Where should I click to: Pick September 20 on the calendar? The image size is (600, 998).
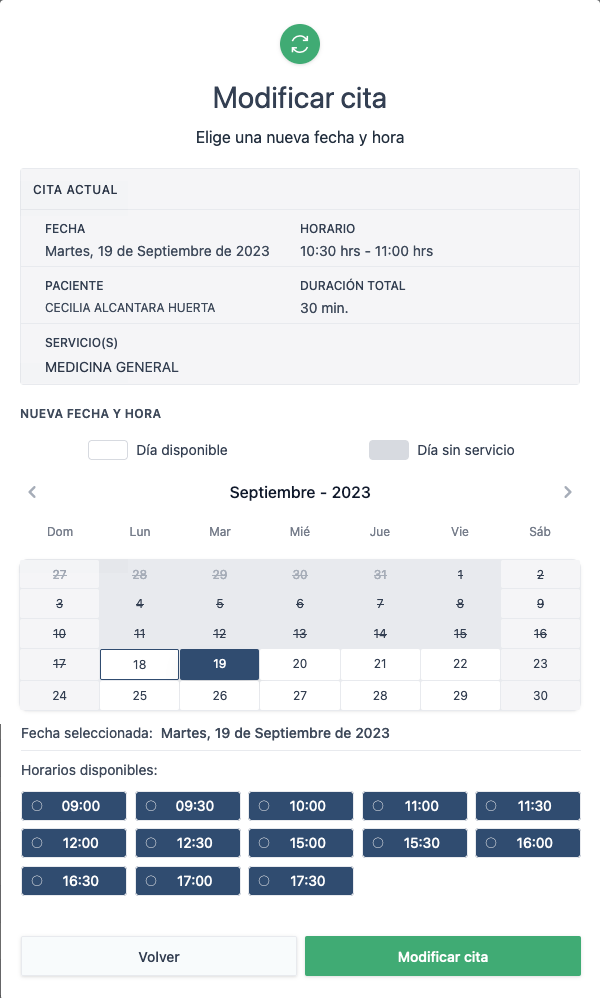300,664
